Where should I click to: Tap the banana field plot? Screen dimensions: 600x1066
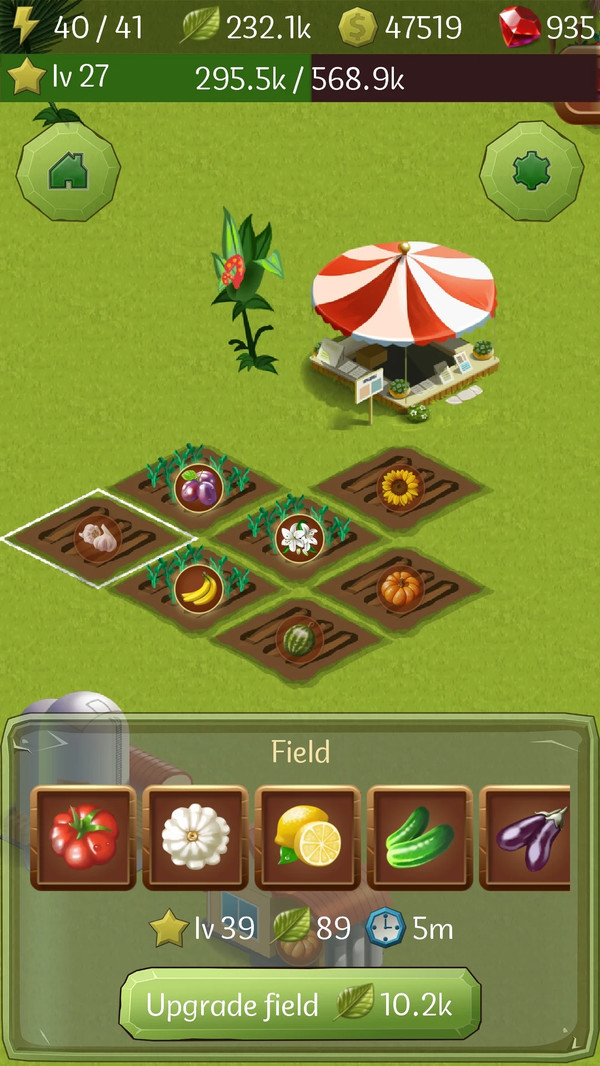coord(198,588)
